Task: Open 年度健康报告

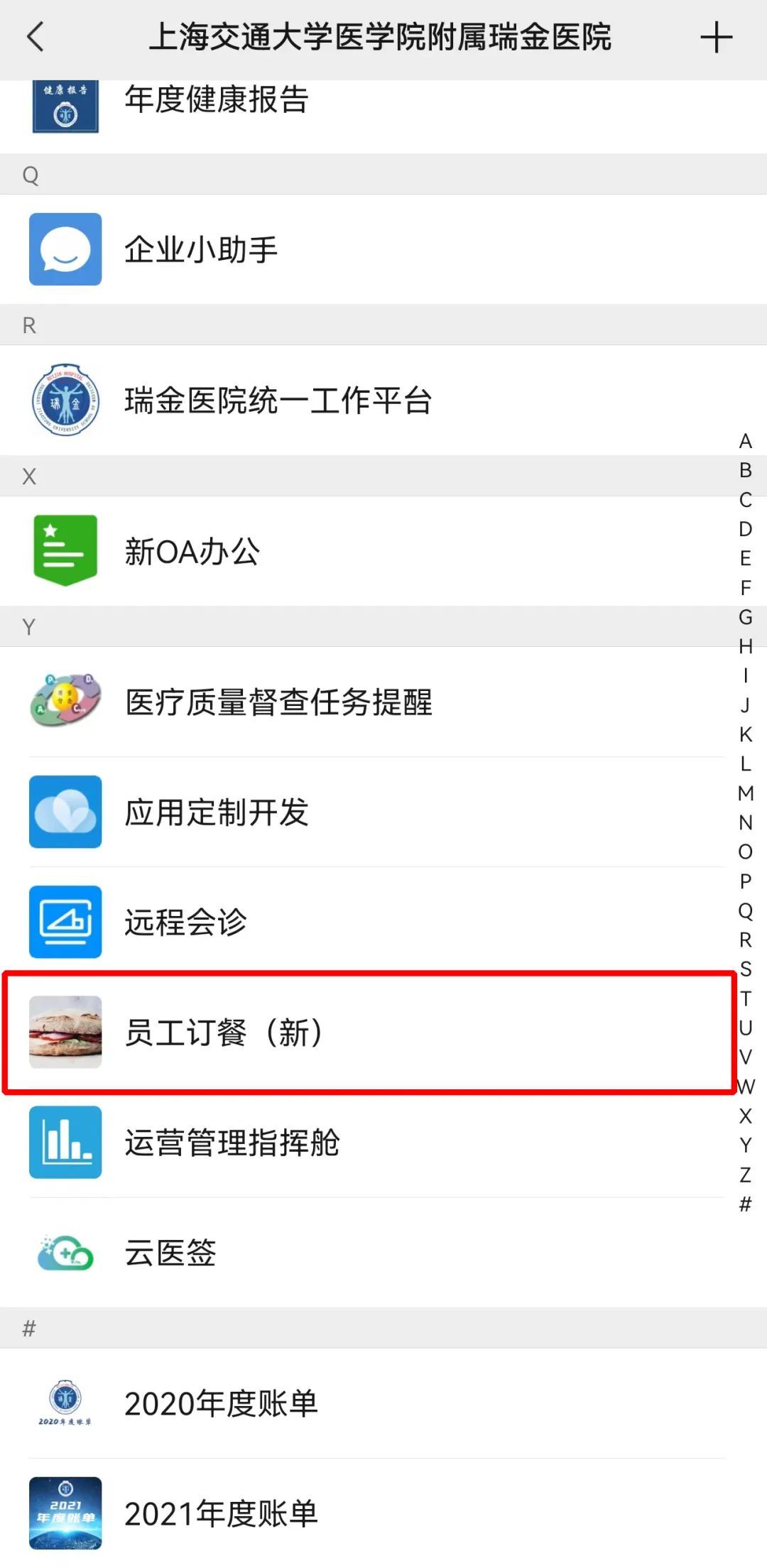Action: point(217,101)
